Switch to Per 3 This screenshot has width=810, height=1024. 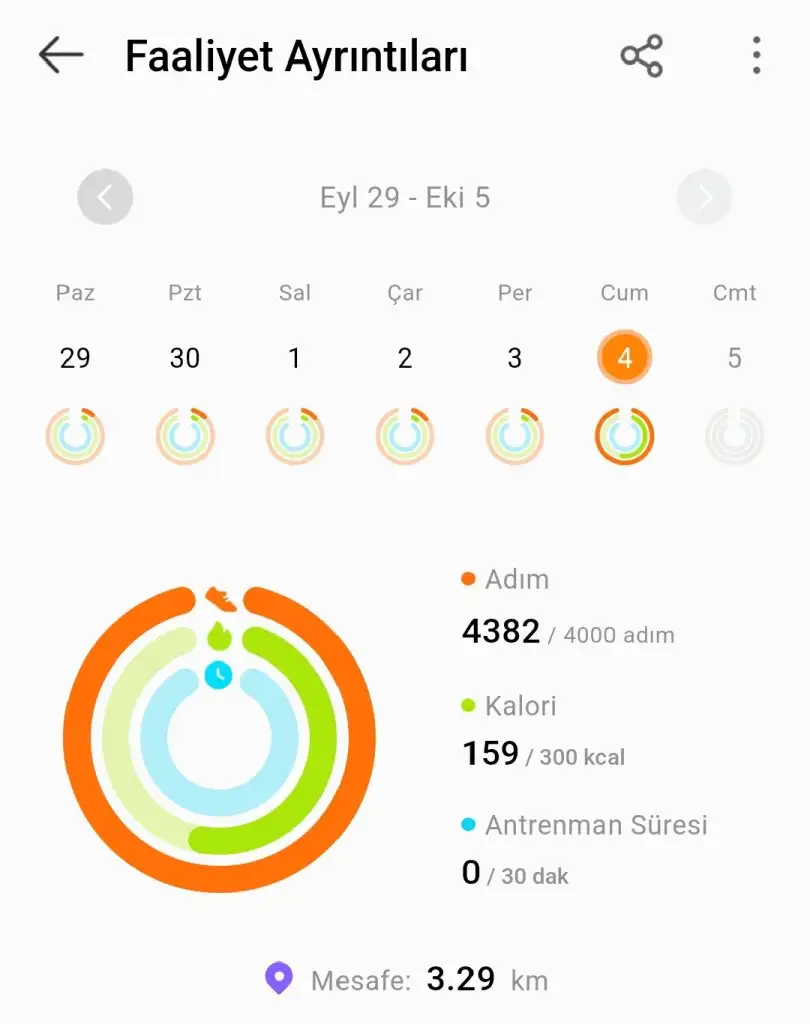pyautogui.click(x=515, y=358)
